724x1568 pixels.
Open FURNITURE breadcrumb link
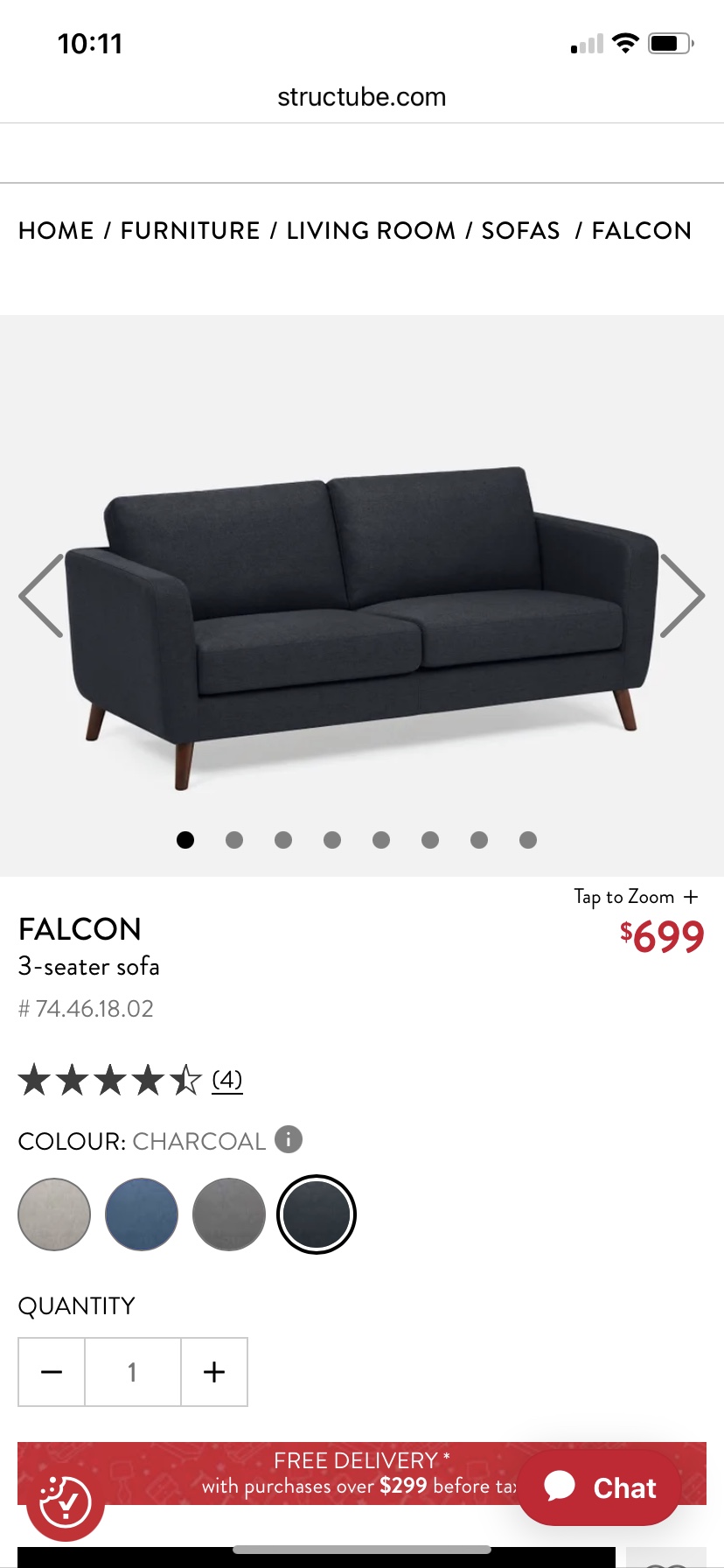click(x=190, y=231)
